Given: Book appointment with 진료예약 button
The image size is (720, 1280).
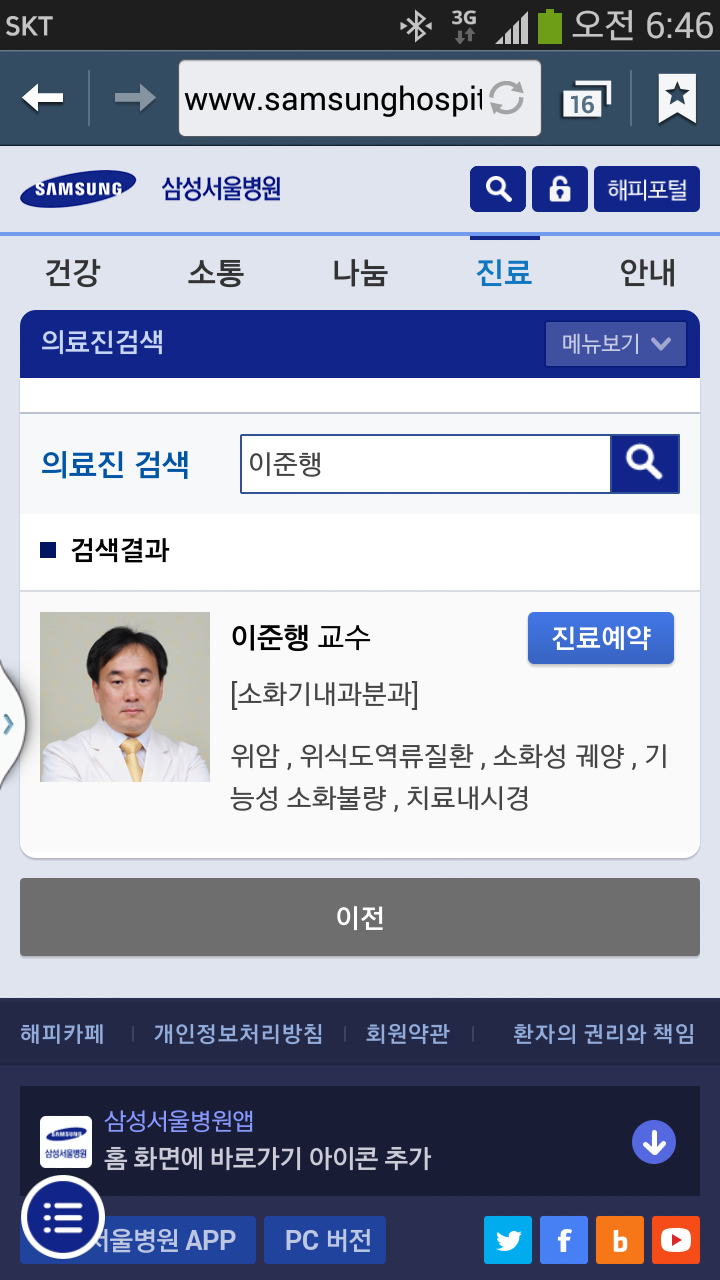Looking at the screenshot, I should pos(601,638).
